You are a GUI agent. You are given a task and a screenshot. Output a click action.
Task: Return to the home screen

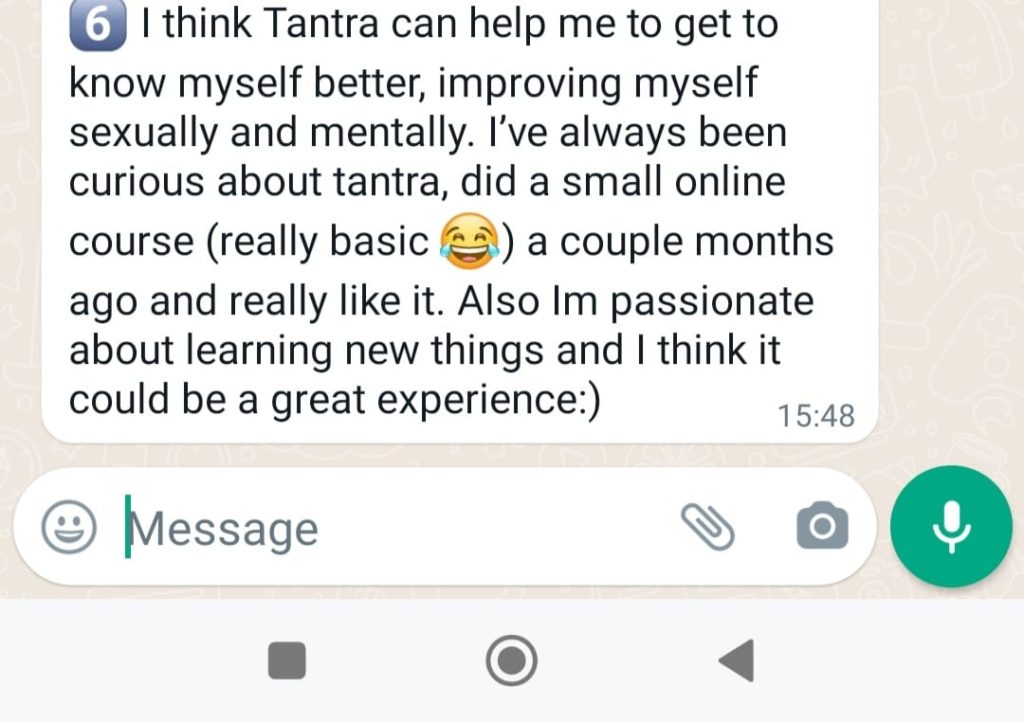coord(512,661)
